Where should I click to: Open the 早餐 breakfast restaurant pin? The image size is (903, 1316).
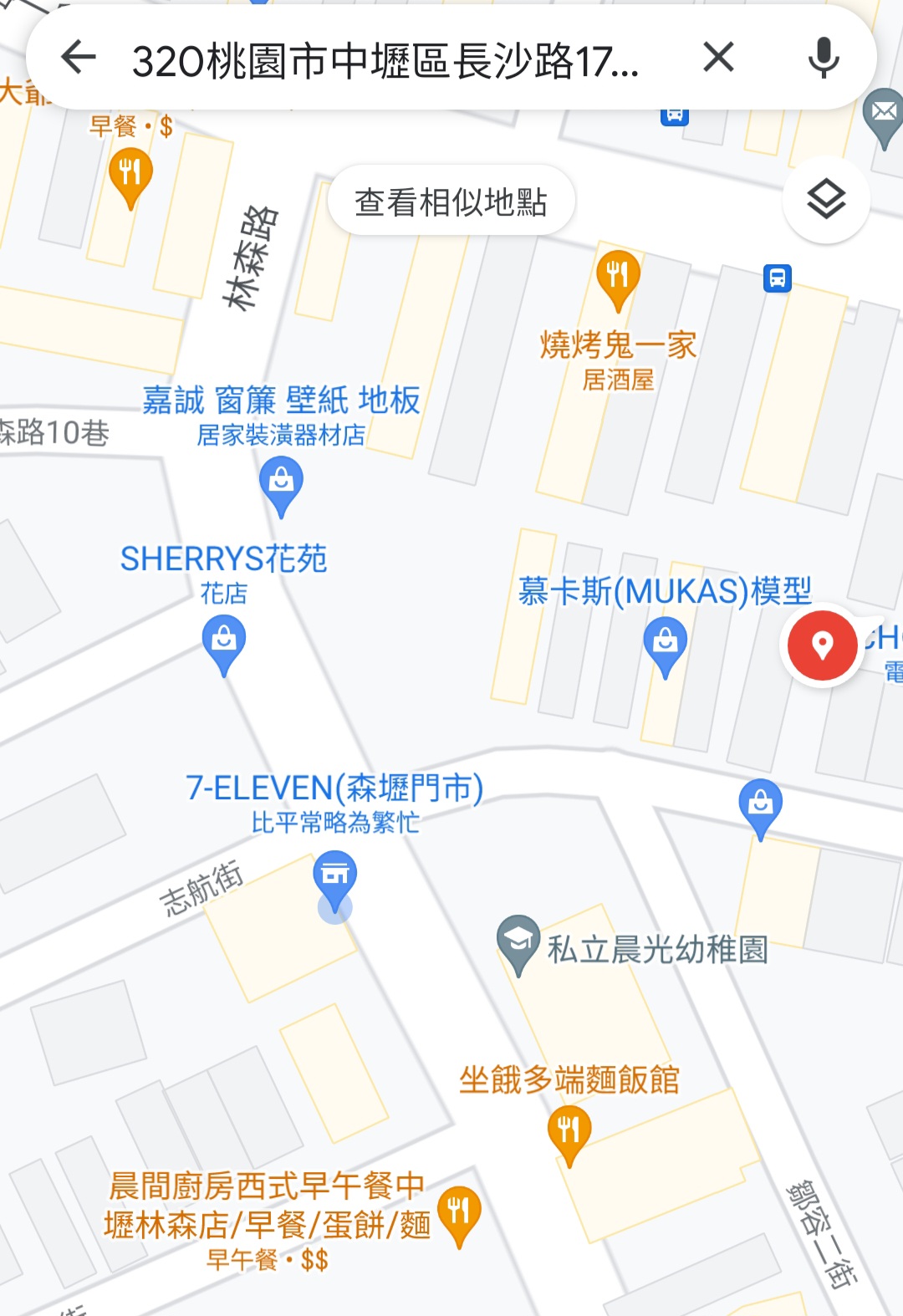[130, 176]
